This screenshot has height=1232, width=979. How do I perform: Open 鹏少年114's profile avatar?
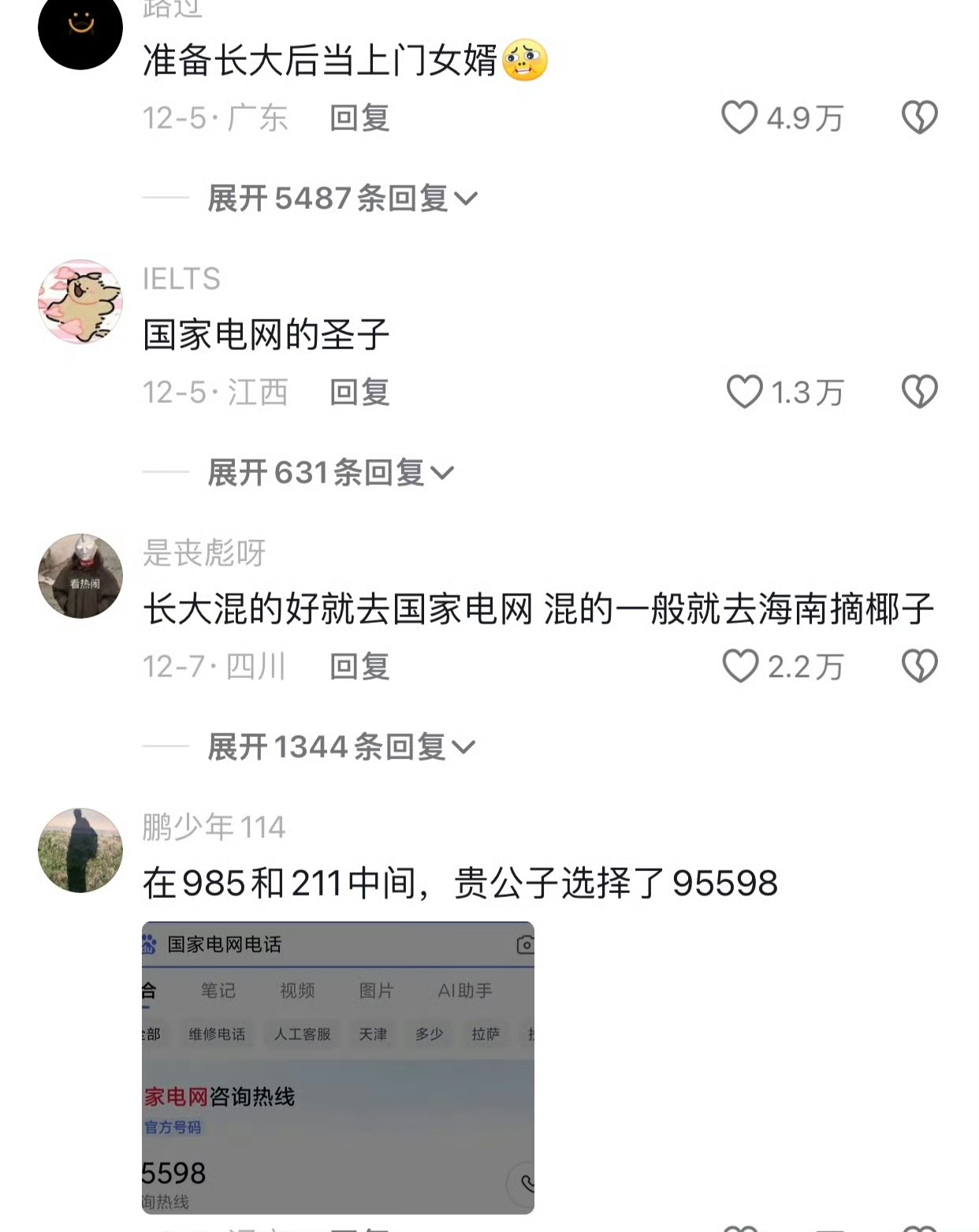[x=80, y=850]
